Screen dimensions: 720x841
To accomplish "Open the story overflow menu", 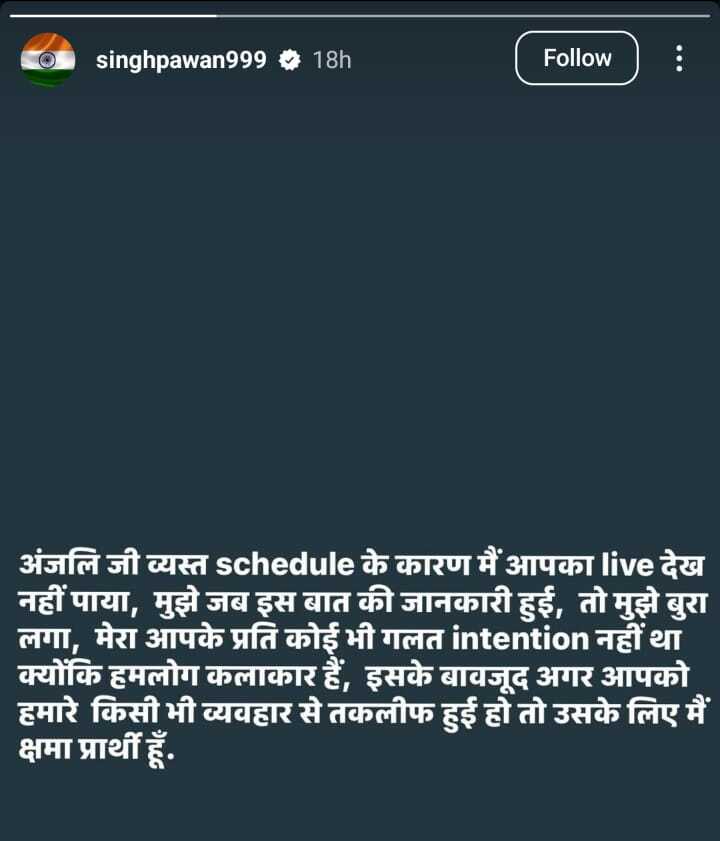I will 679,58.
